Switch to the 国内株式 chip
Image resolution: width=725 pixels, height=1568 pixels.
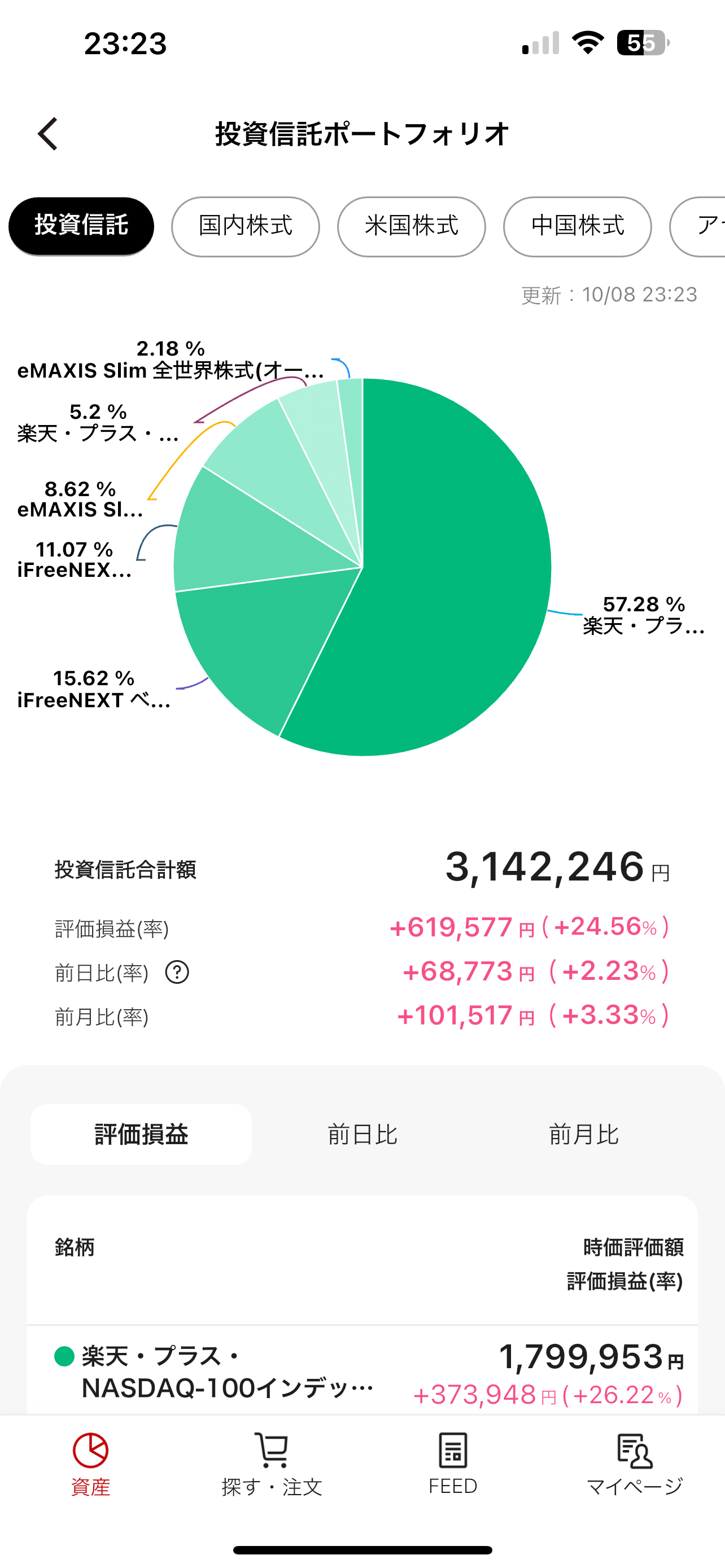click(x=245, y=226)
